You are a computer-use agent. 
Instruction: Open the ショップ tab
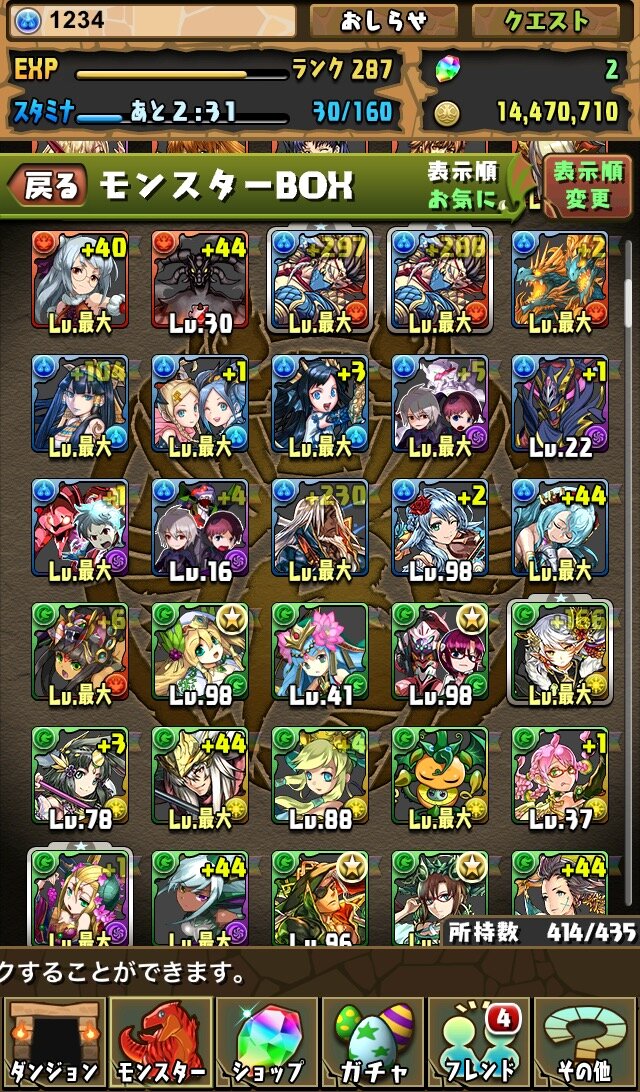click(x=267, y=1043)
